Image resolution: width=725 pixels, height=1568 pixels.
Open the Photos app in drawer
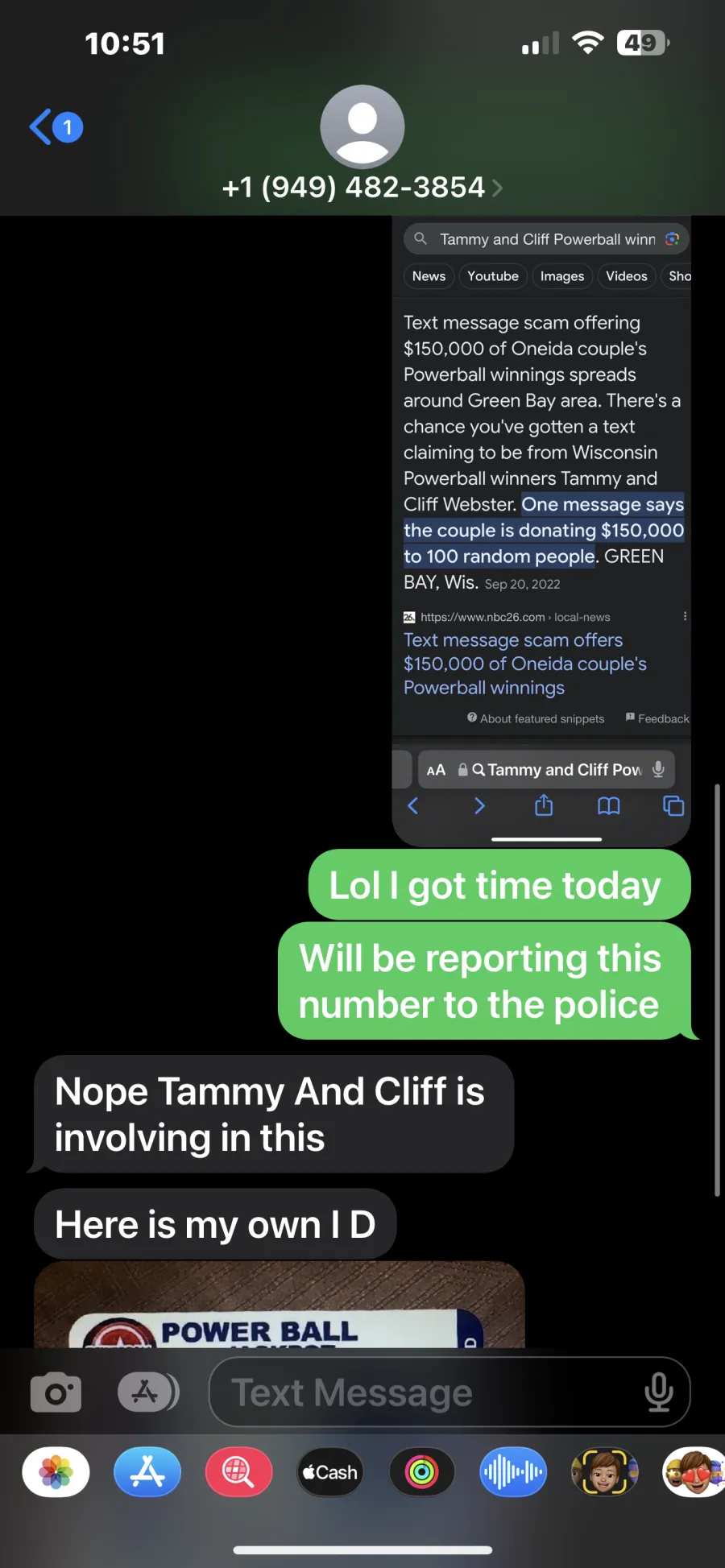coord(56,1472)
